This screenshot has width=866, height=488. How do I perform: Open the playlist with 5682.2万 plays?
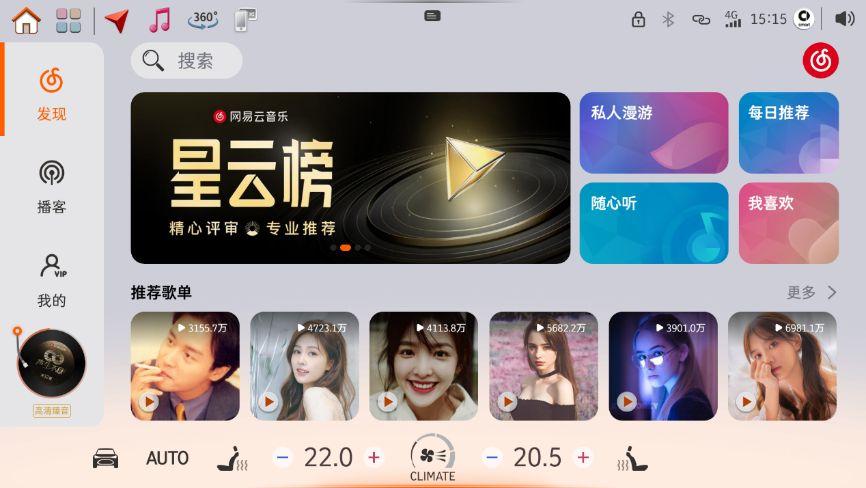(543, 365)
